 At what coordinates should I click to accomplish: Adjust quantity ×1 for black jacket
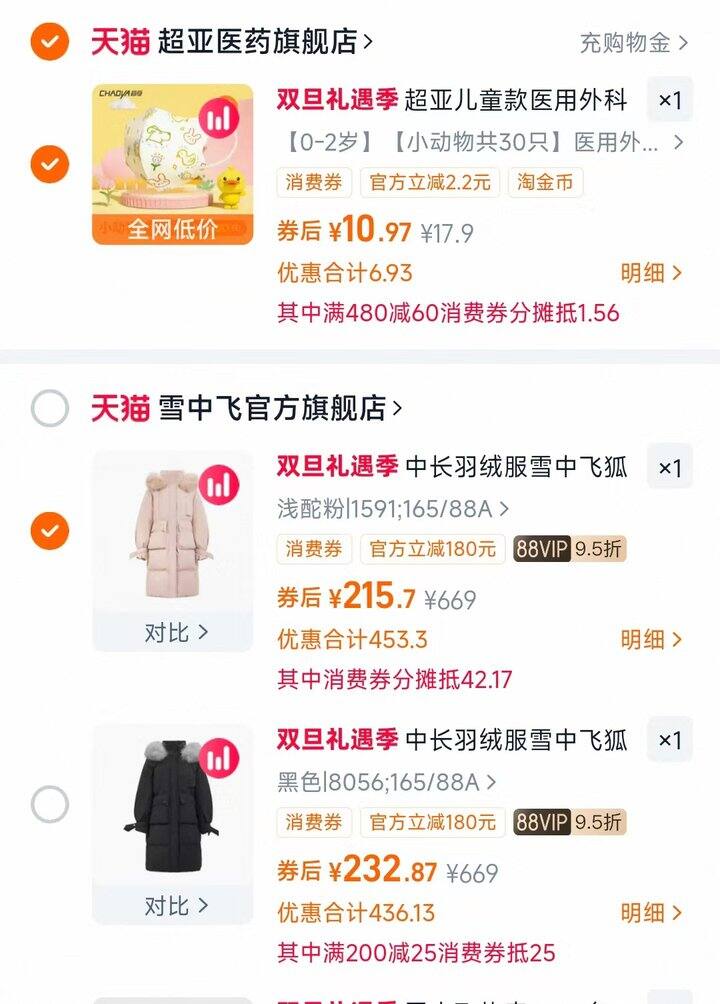click(669, 740)
